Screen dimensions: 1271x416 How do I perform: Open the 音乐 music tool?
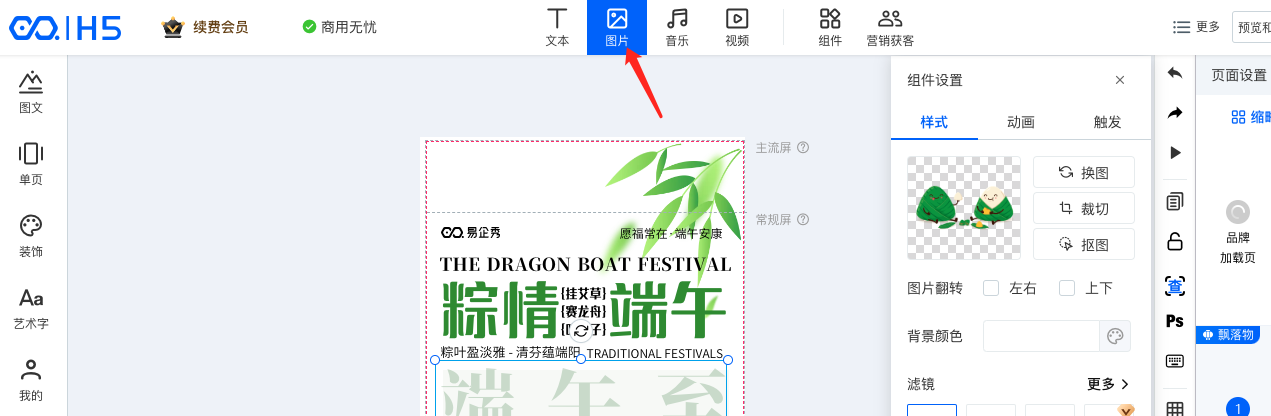point(677,28)
